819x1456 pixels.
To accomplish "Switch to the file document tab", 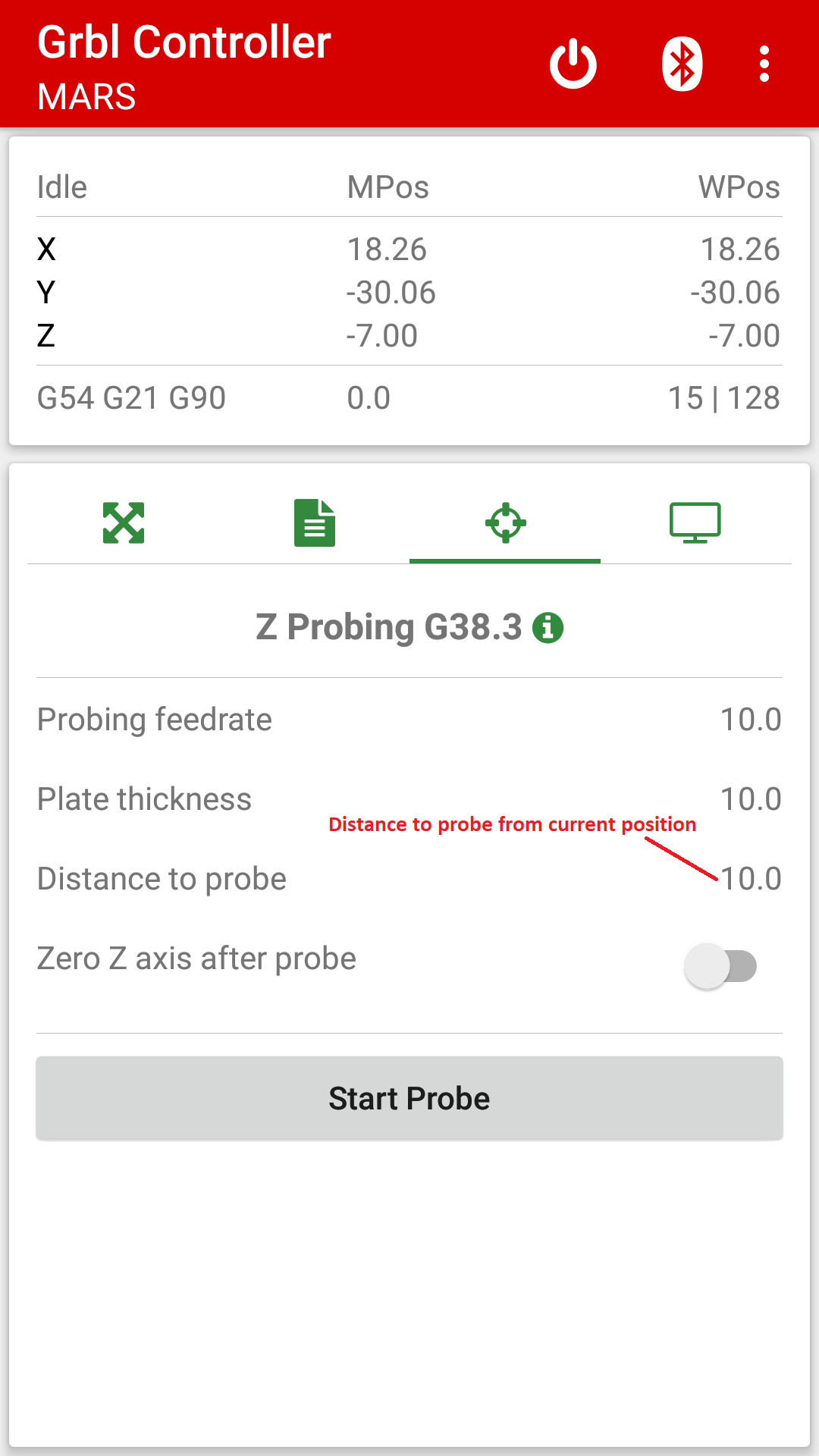I will [x=315, y=522].
